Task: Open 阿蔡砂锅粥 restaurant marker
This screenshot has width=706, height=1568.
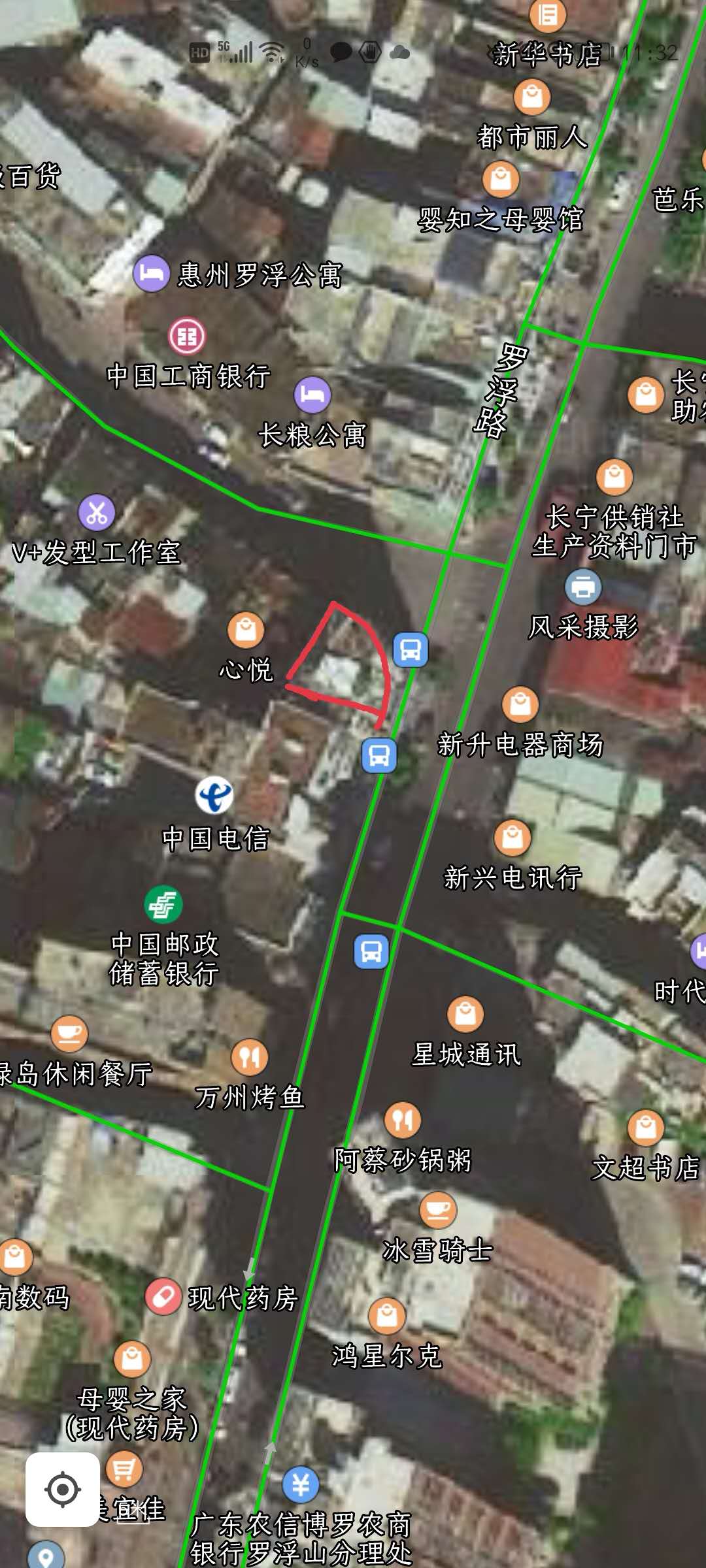Action: tap(403, 1120)
